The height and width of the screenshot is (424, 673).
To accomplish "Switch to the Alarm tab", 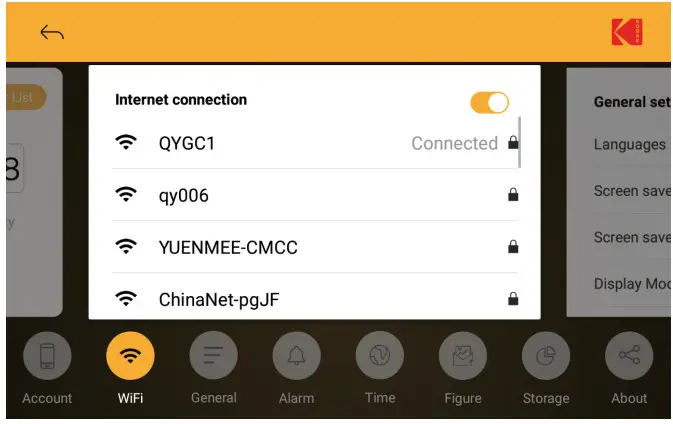I will 296,368.
